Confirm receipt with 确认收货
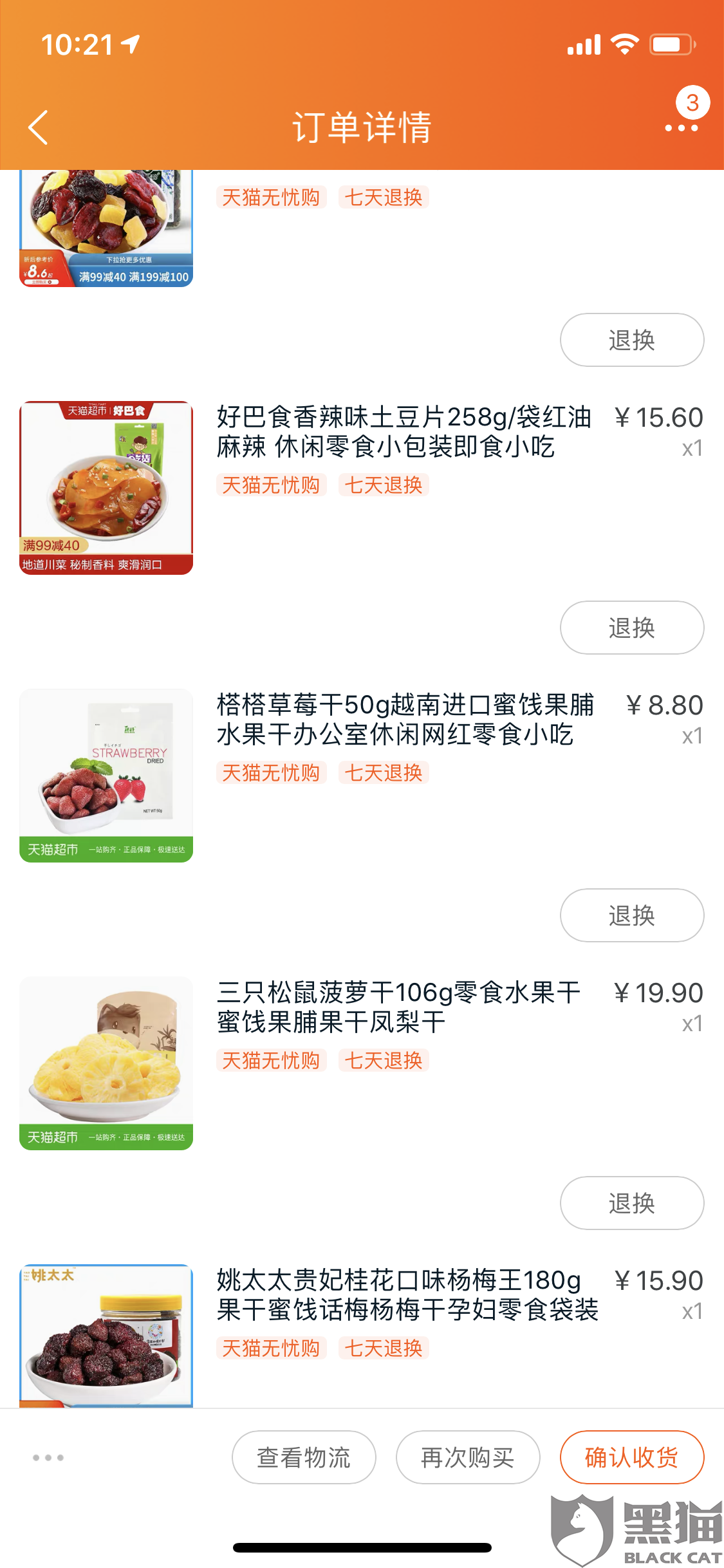Image resolution: width=724 pixels, height=1568 pixels. point(631,1457)
